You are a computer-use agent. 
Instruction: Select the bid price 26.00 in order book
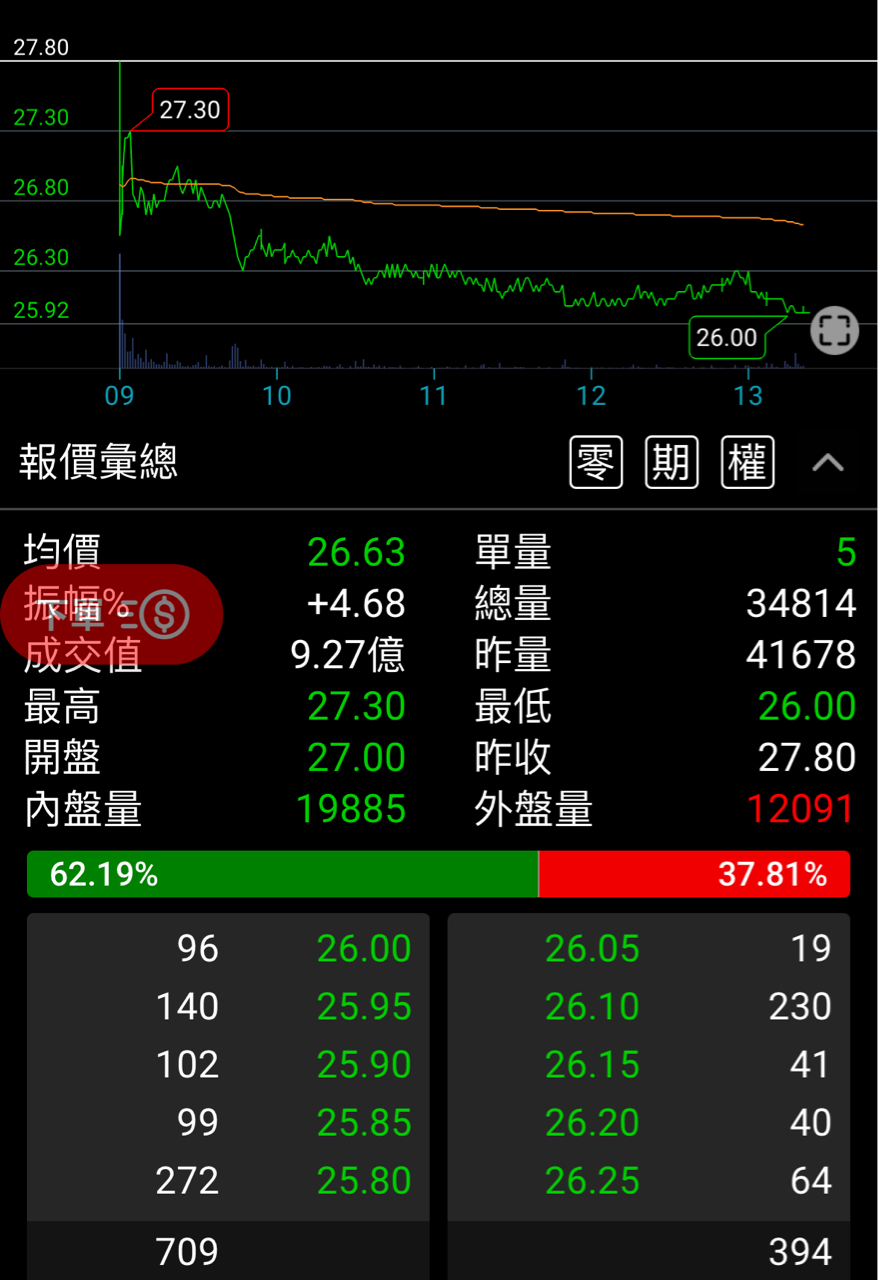[x=365, y=947]
